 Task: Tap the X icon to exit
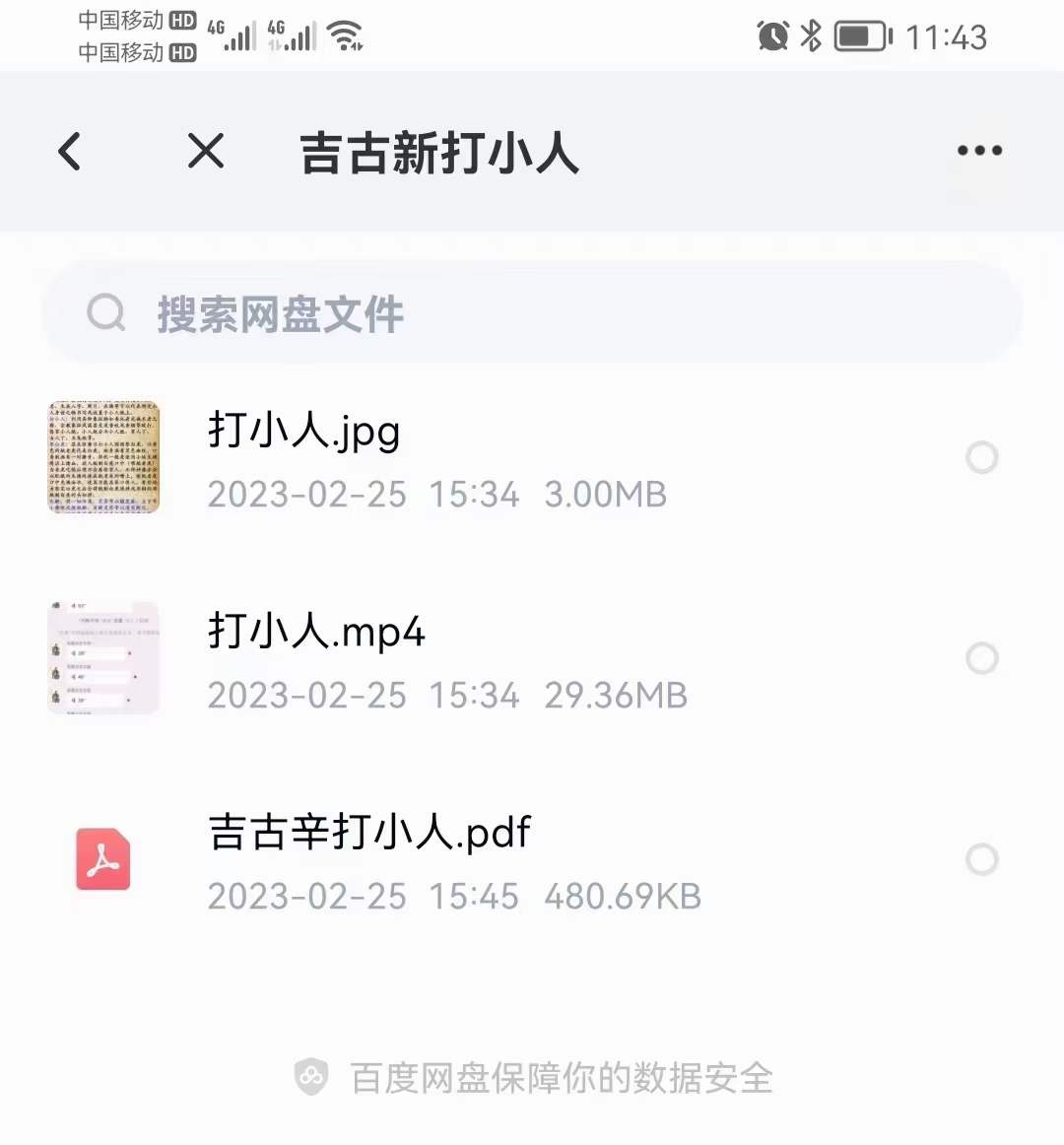[x=206, y=152]
